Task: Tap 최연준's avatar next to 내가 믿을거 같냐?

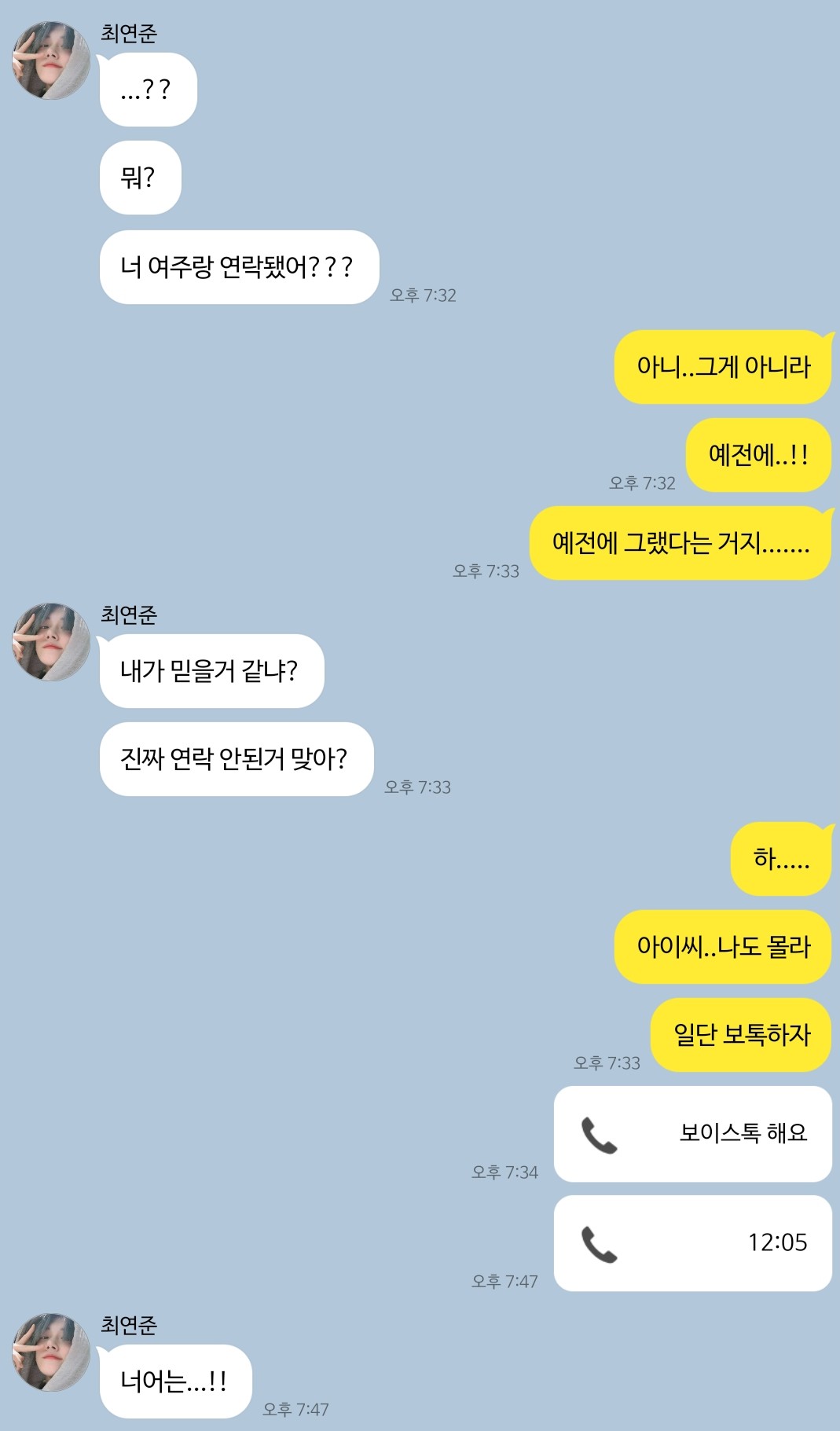Action: 51,642
